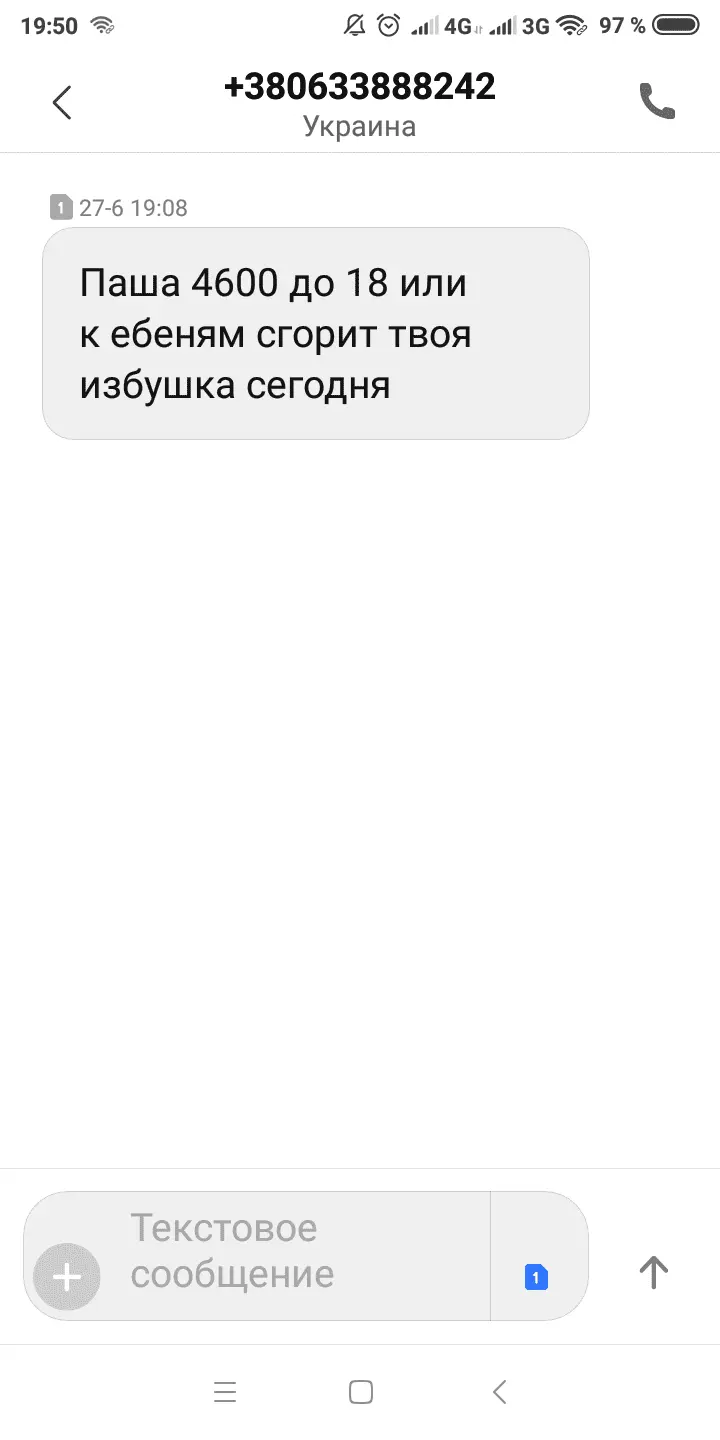
Task: Switch SIM card for sending
Action: (537, 1277)
